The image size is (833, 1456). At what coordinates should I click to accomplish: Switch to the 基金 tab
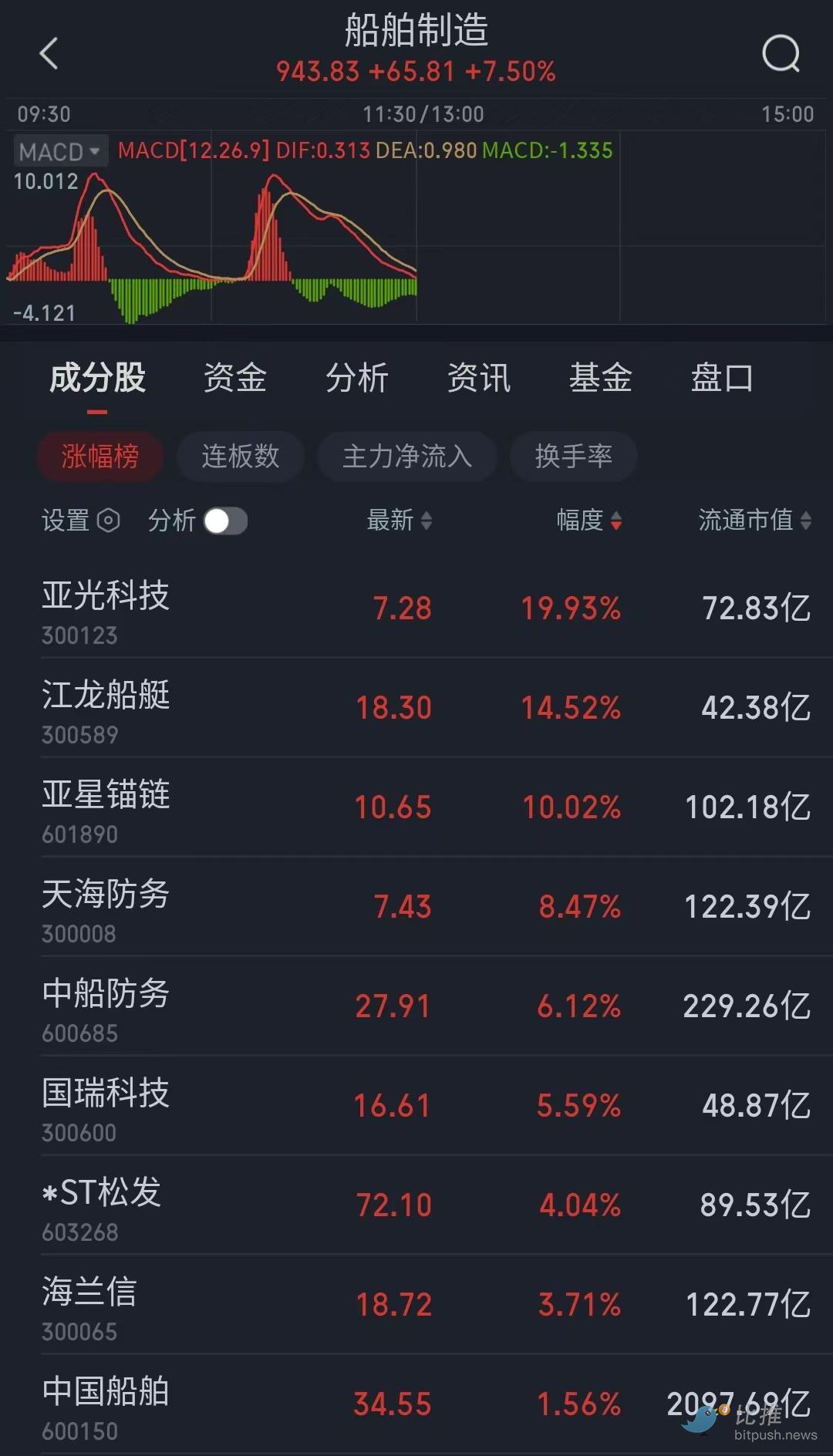point(600,378)
